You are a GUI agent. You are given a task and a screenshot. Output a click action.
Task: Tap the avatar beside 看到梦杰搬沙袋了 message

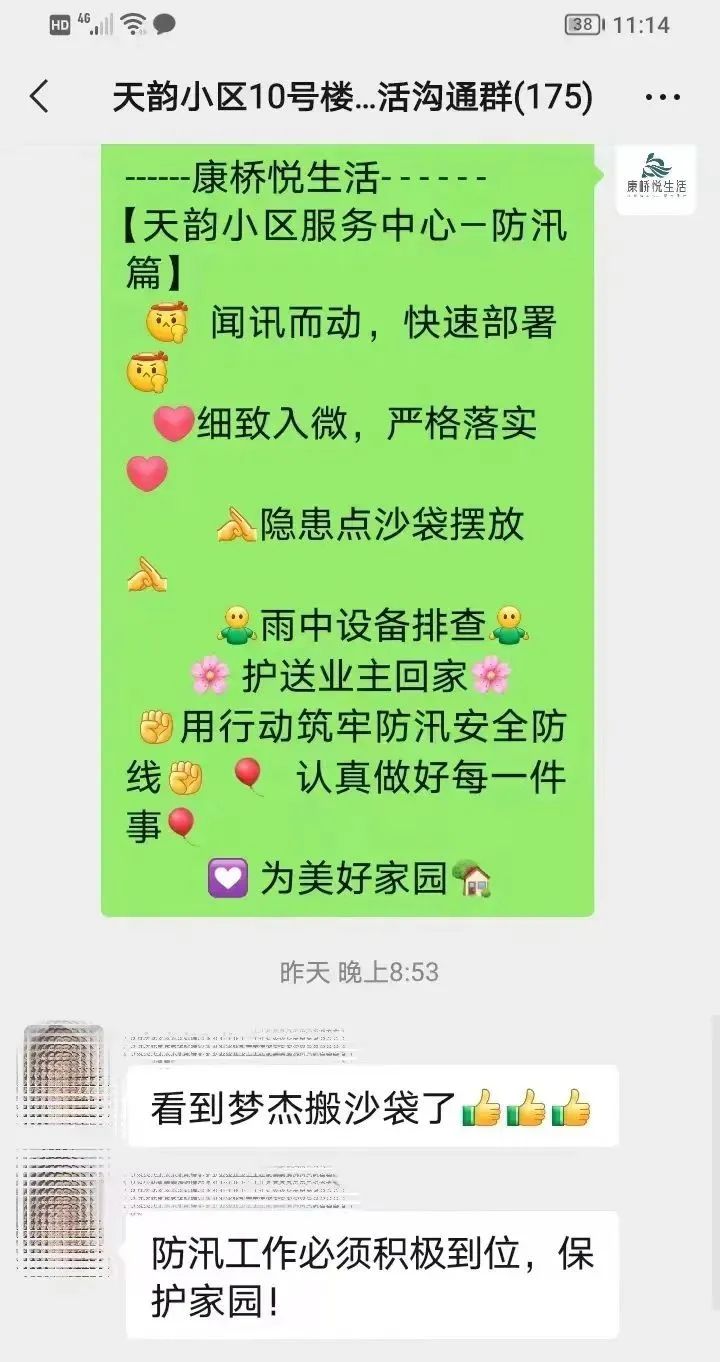[x=64, y=1061]
